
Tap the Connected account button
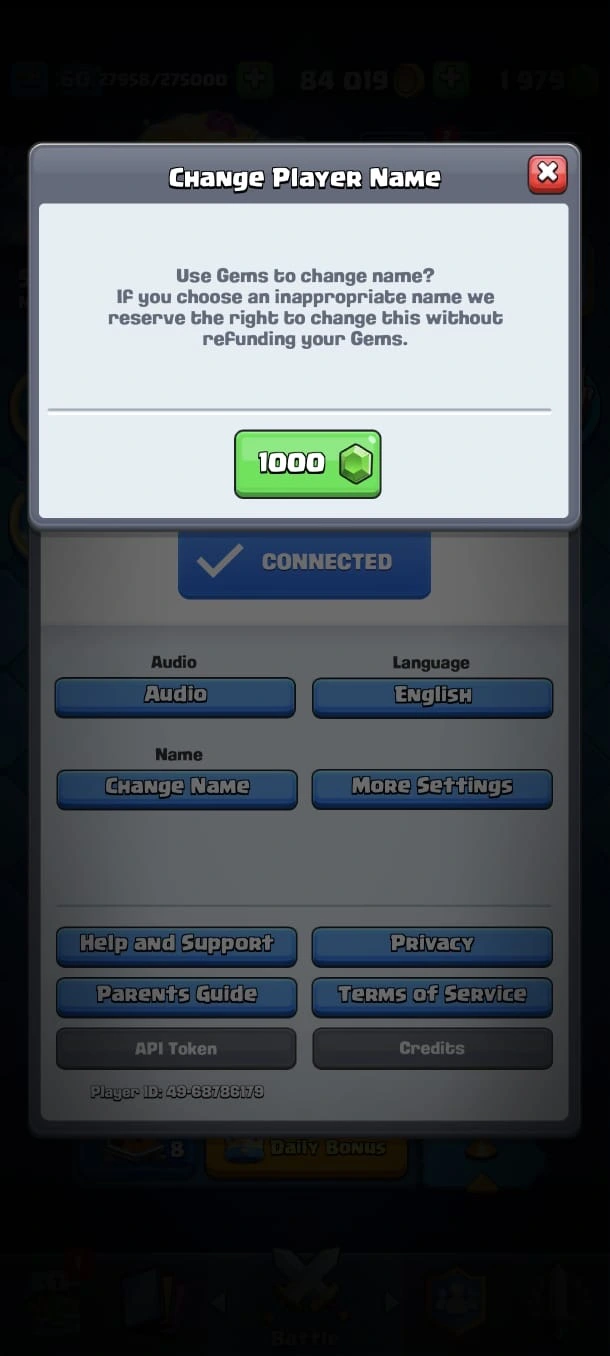click(304, 562)
